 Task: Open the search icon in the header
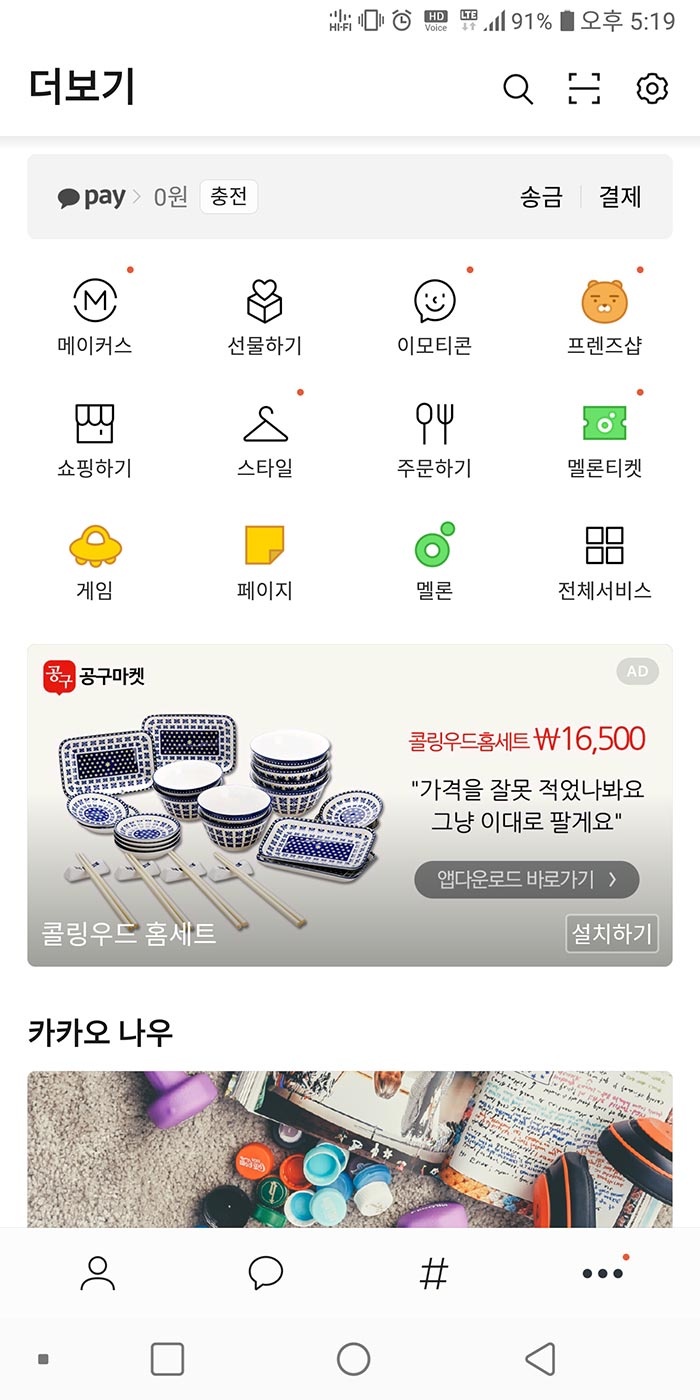coord(517,89)
